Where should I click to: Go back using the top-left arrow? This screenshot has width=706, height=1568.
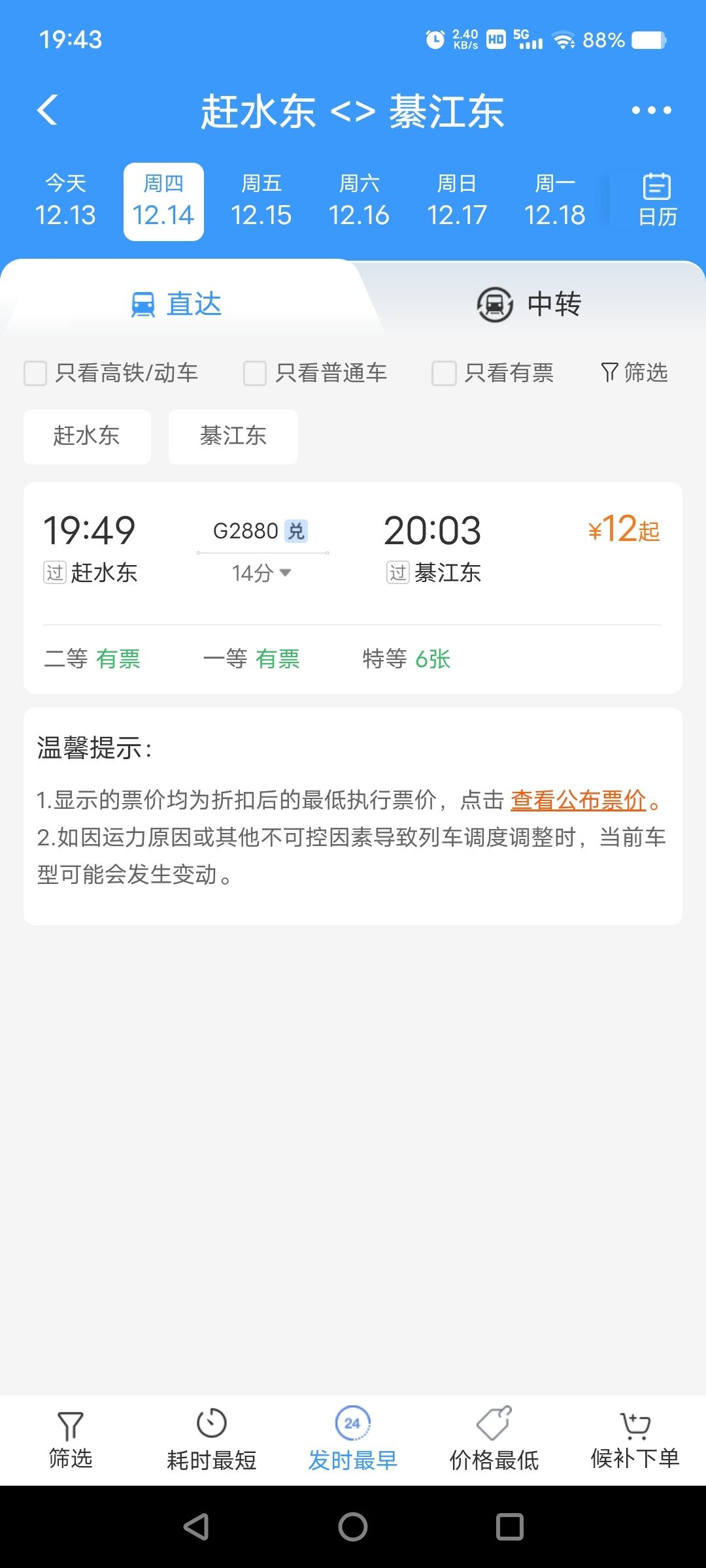point(48,110)
